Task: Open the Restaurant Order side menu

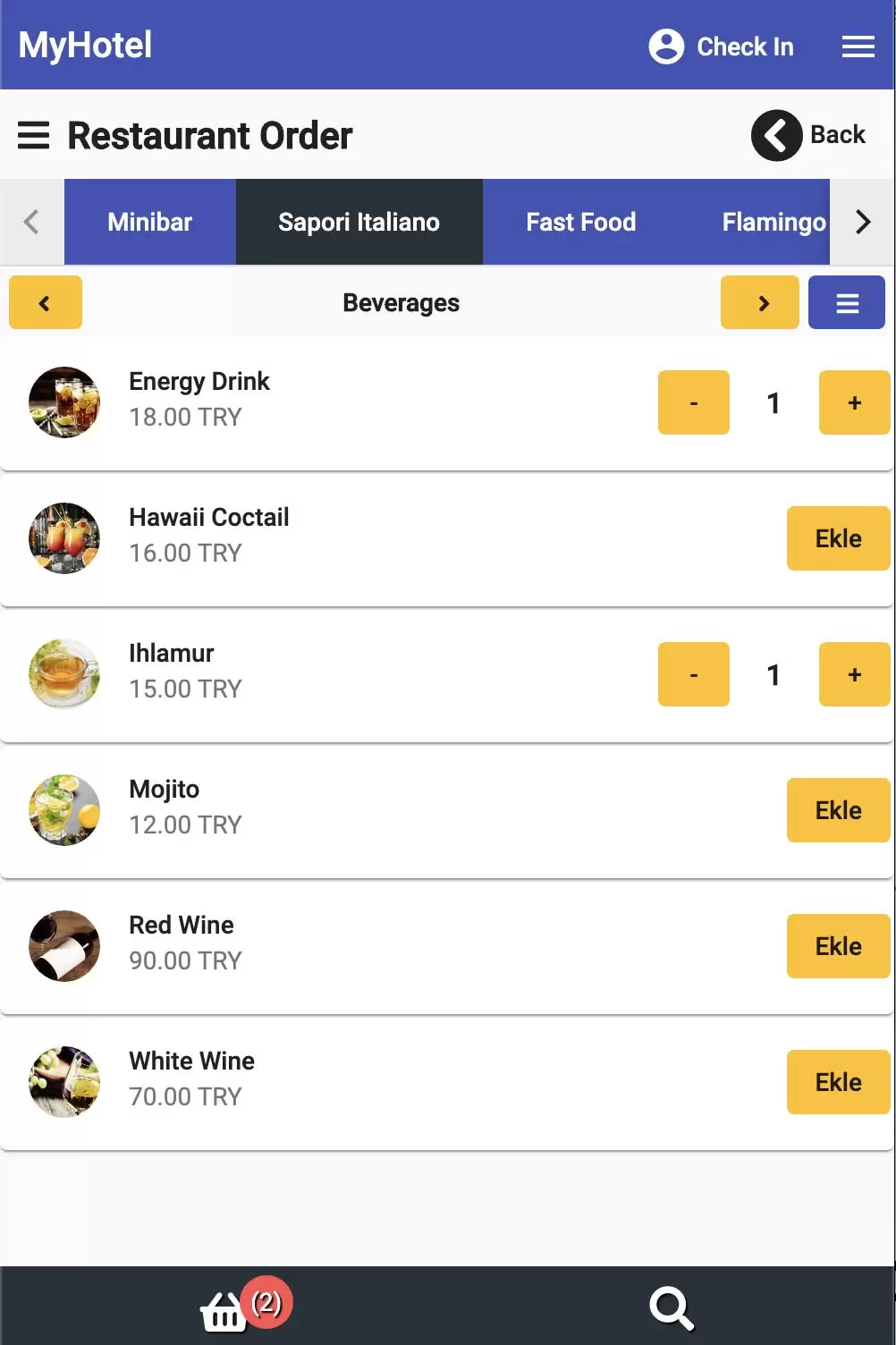Action: 34,136
